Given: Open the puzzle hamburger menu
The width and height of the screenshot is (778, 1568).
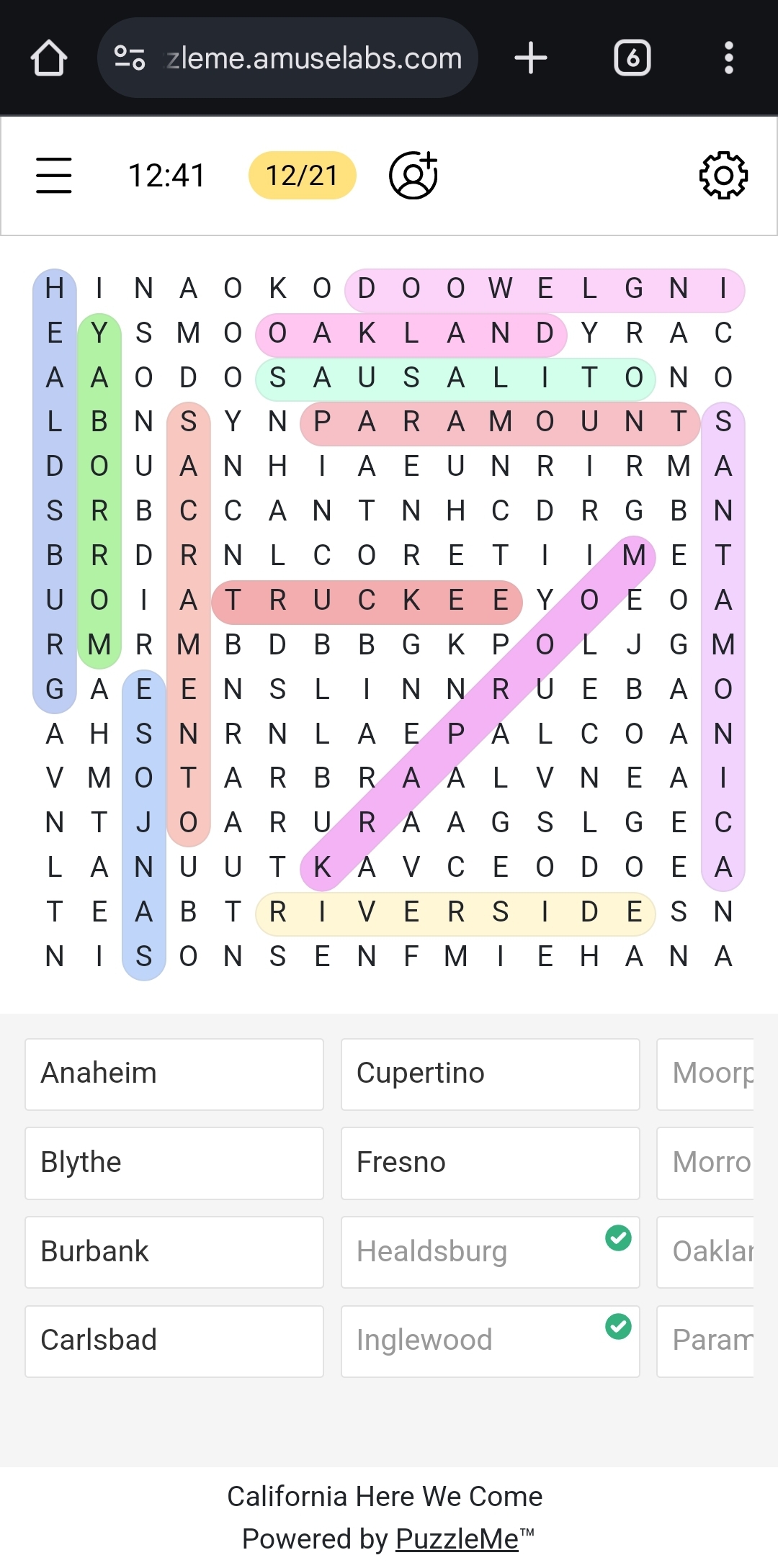Looking at the screenshot, I should click(54, 175).
